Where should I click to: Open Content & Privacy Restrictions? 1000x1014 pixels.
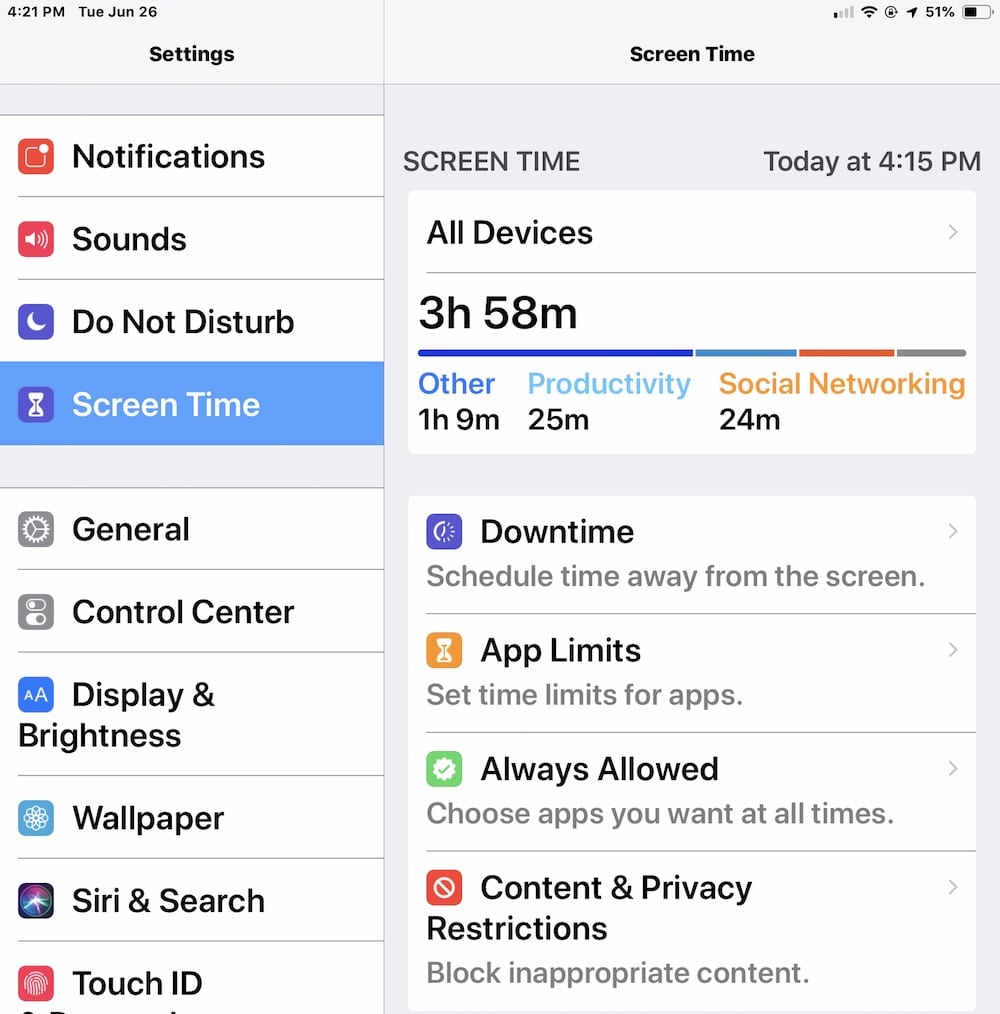[690, 928]
